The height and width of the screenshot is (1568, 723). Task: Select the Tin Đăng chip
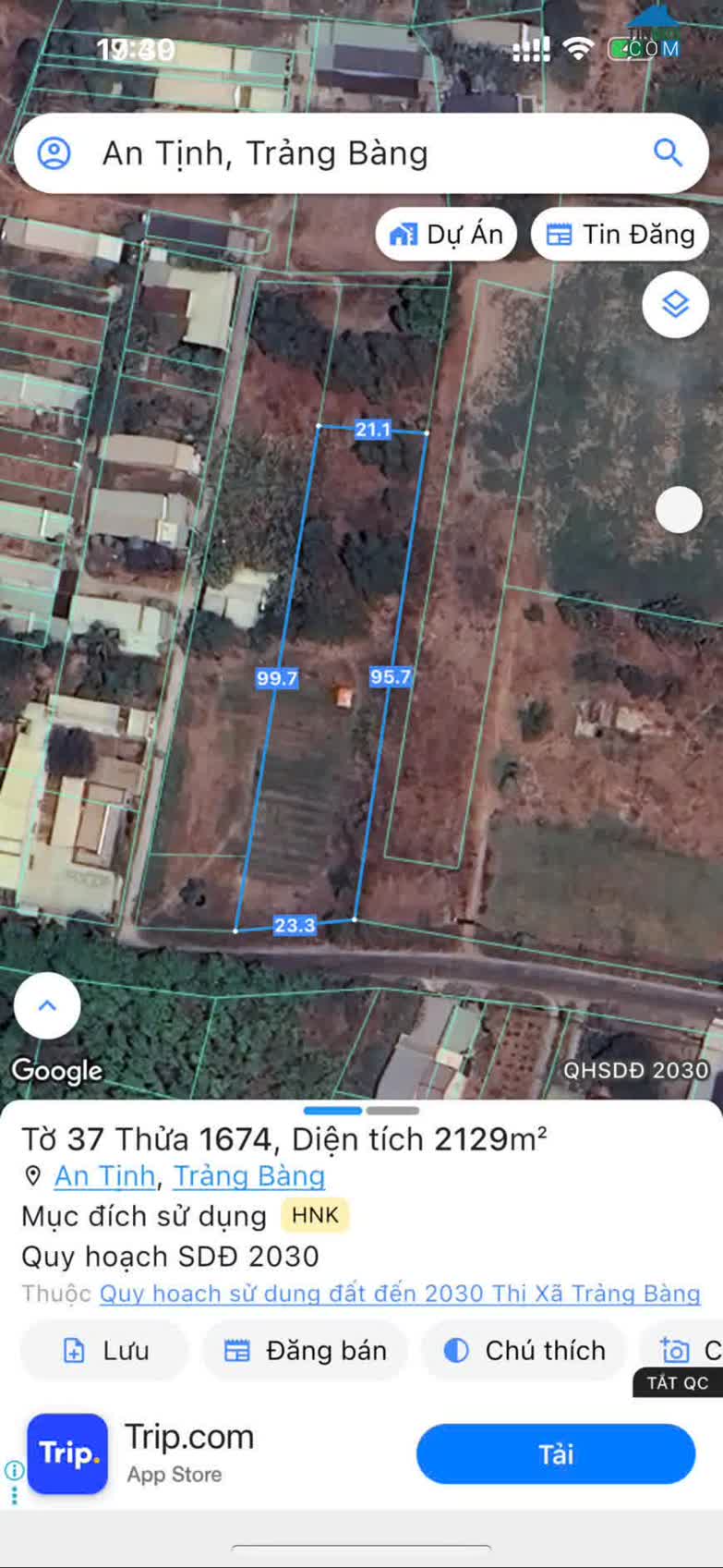[x=621, y=235]
